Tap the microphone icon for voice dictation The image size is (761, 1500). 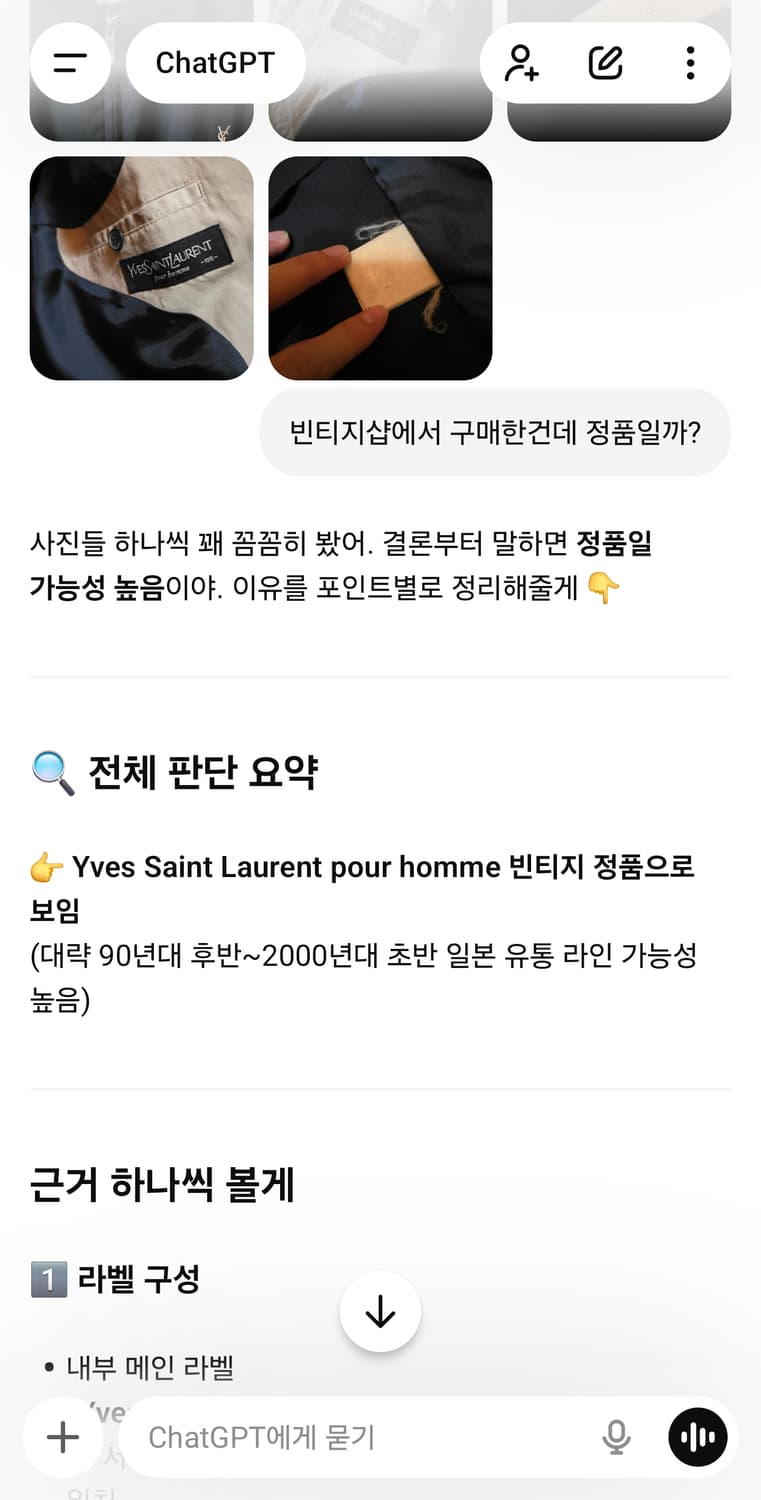pos(618,1437)
